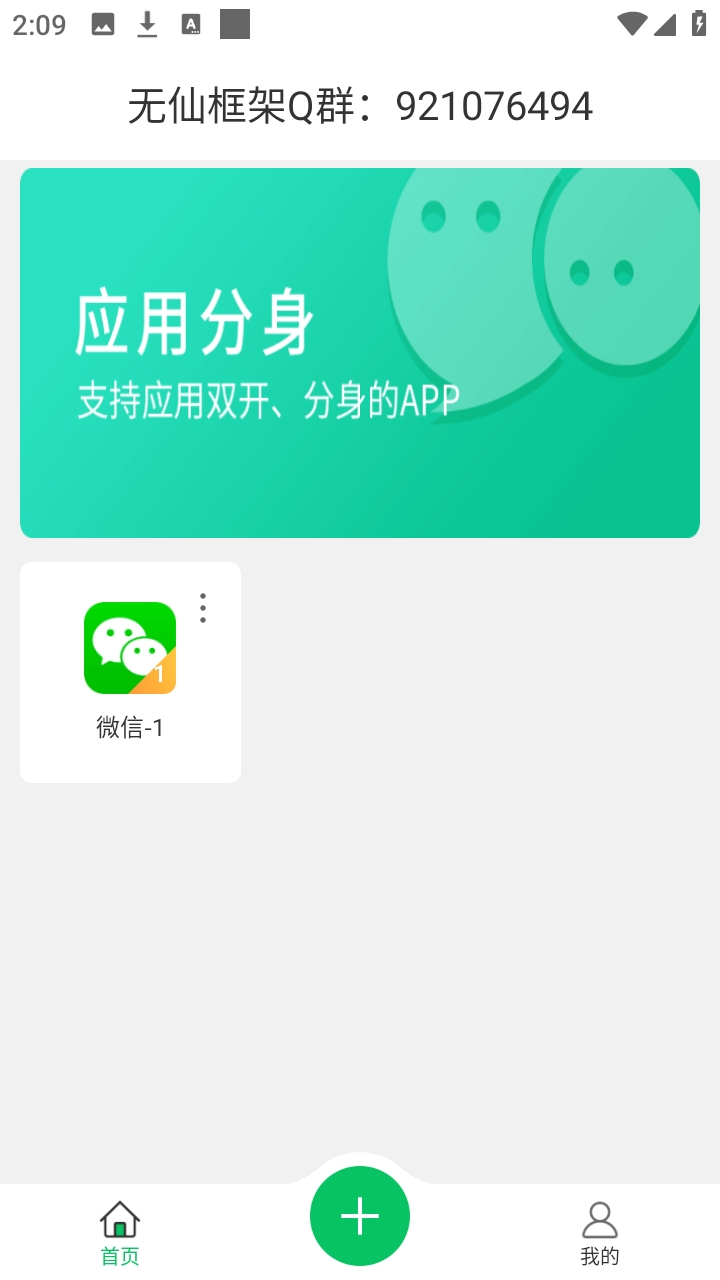Tap the Wi-Fi icon in the status bar
This screenshot has width=720, height=1280.
632,22
